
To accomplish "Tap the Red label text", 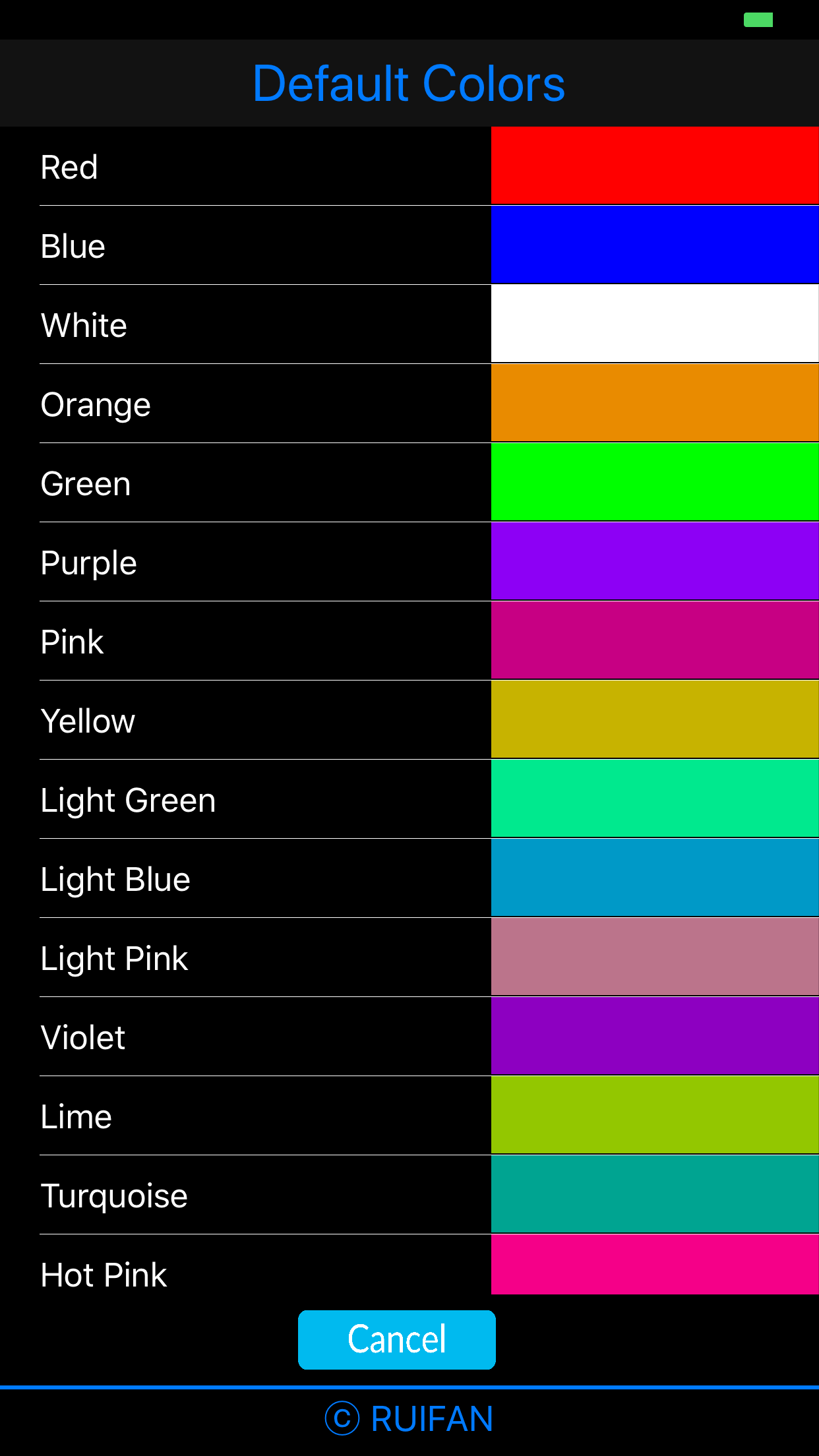I will tap(69, 167).
